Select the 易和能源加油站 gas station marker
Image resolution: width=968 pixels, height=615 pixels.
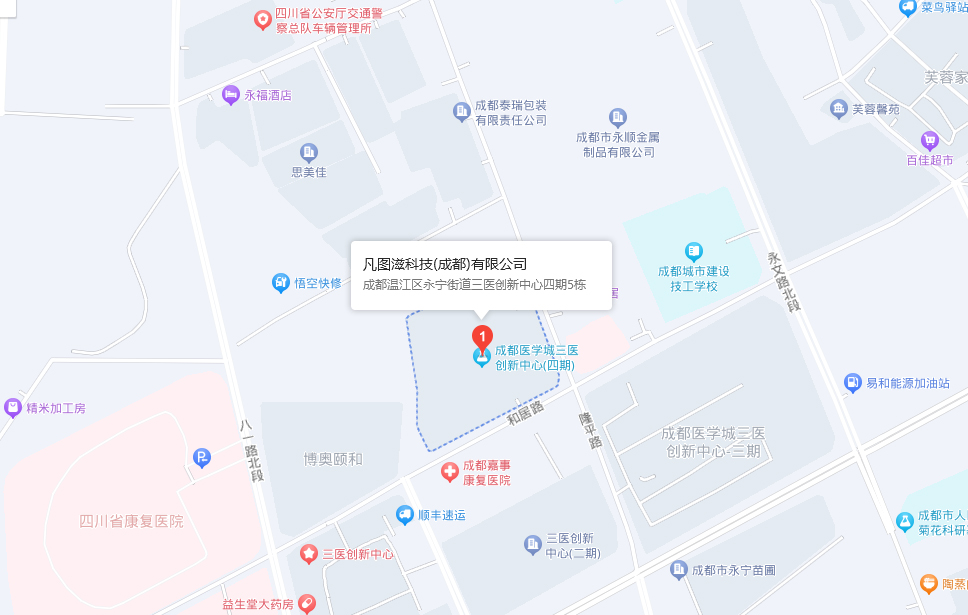pyautogui.click(x=853, y=383)
